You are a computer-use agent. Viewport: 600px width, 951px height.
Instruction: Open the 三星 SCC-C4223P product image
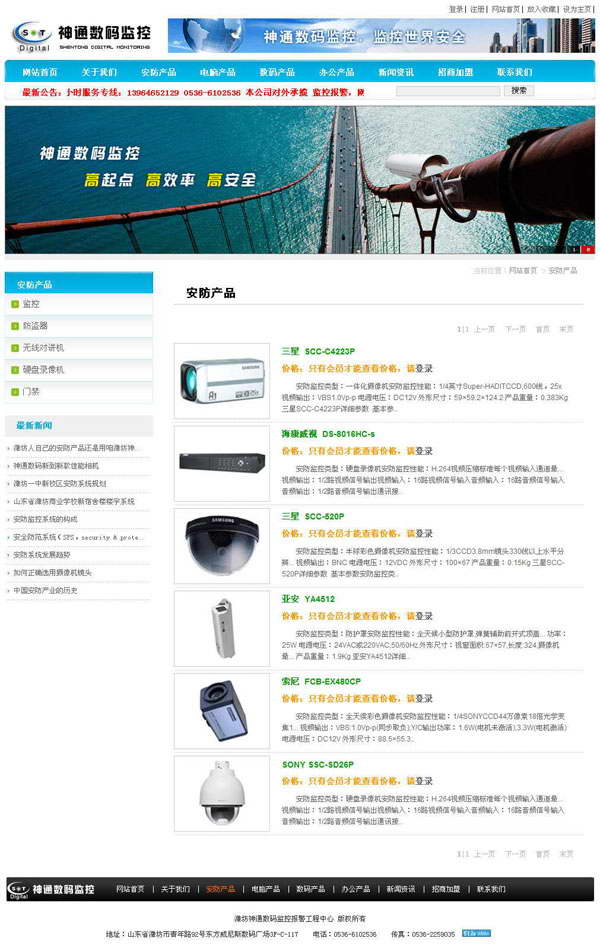(222, 380)
